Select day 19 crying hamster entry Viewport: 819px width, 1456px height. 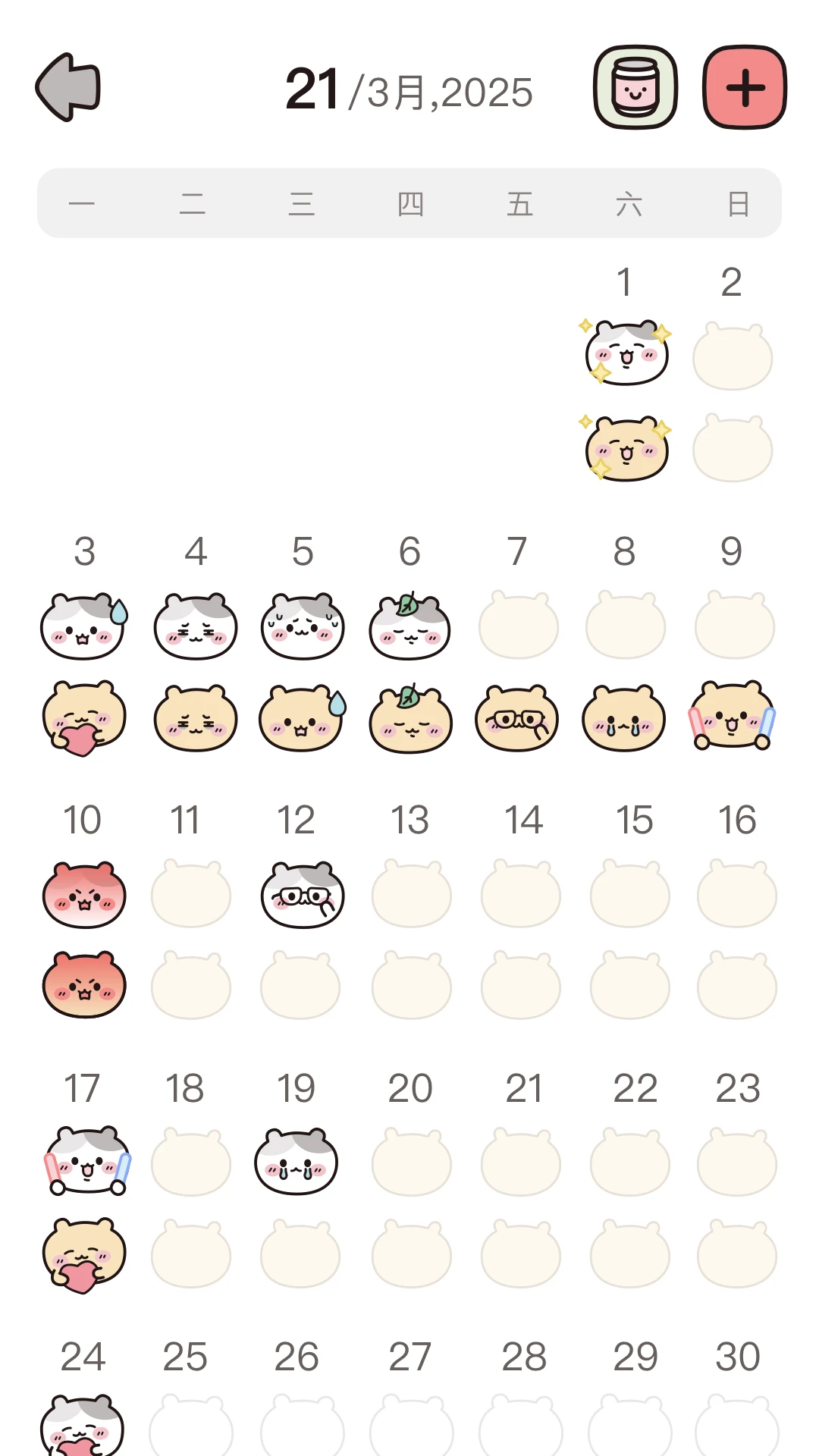click(296, 1162)
